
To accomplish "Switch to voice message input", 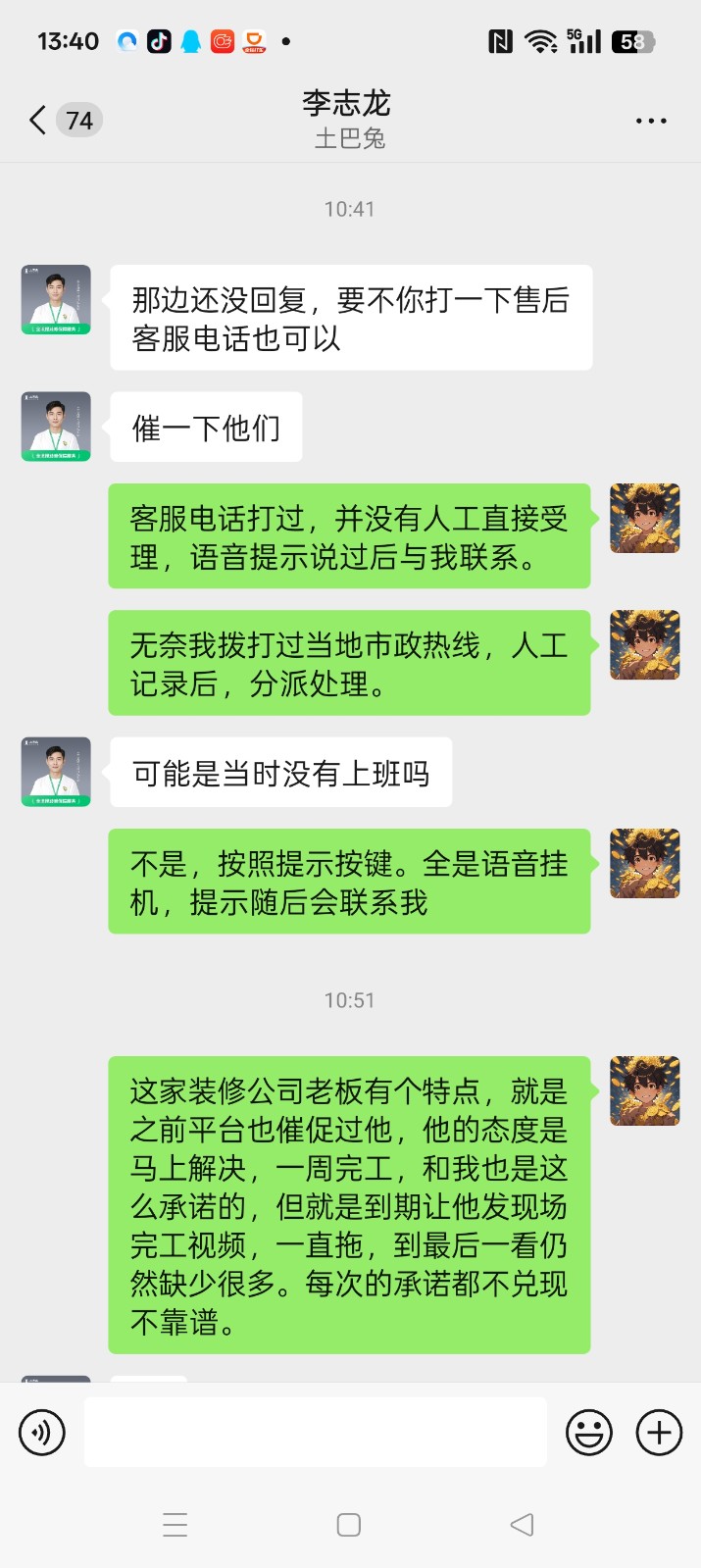I will click(x=42, y=1433).
